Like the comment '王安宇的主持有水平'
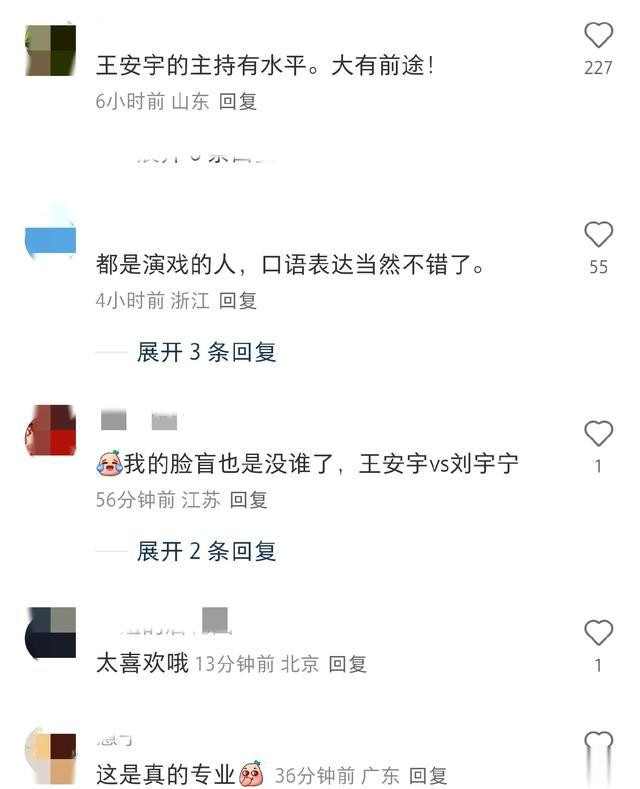The image size is (640, 789). coord(598,36)
